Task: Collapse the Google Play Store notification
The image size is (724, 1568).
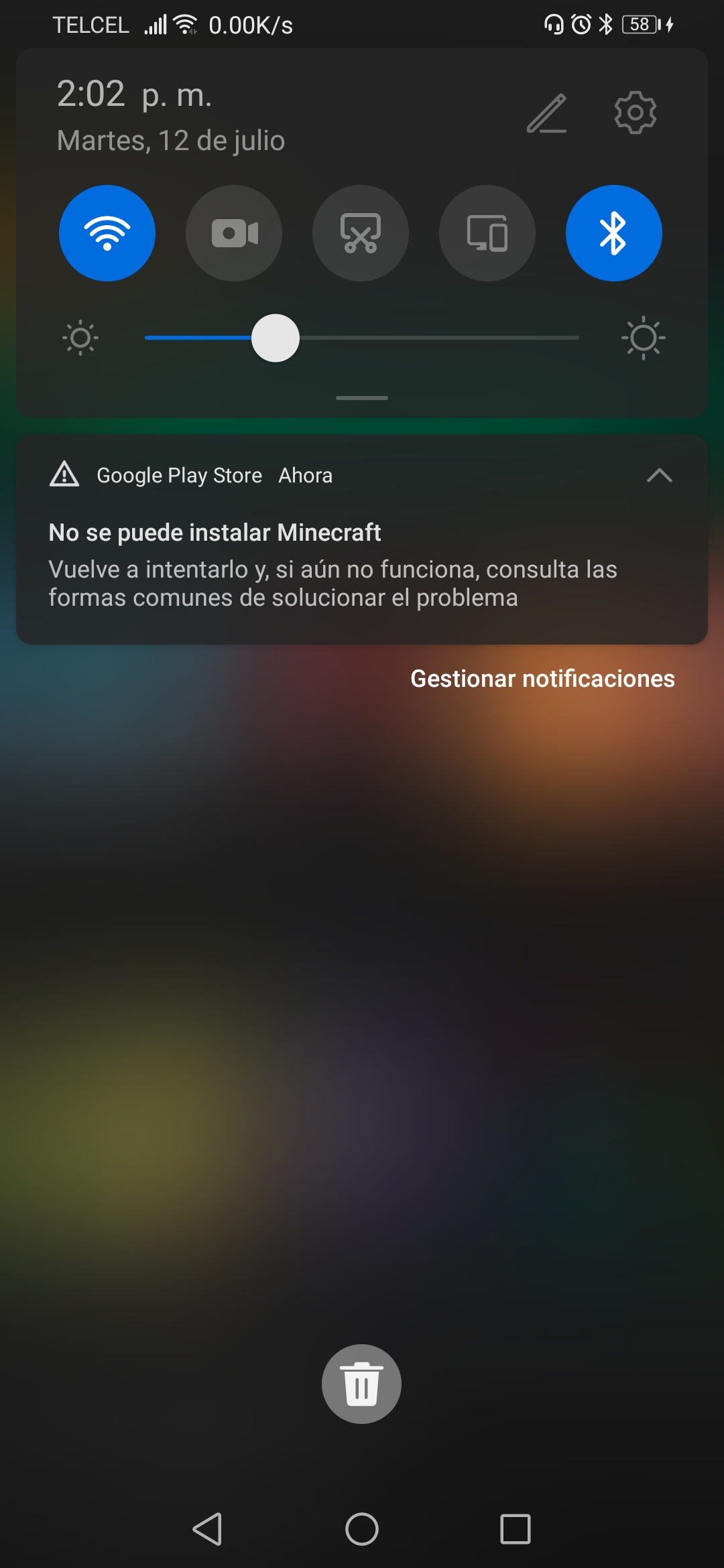Action: (x=659, y=475)
